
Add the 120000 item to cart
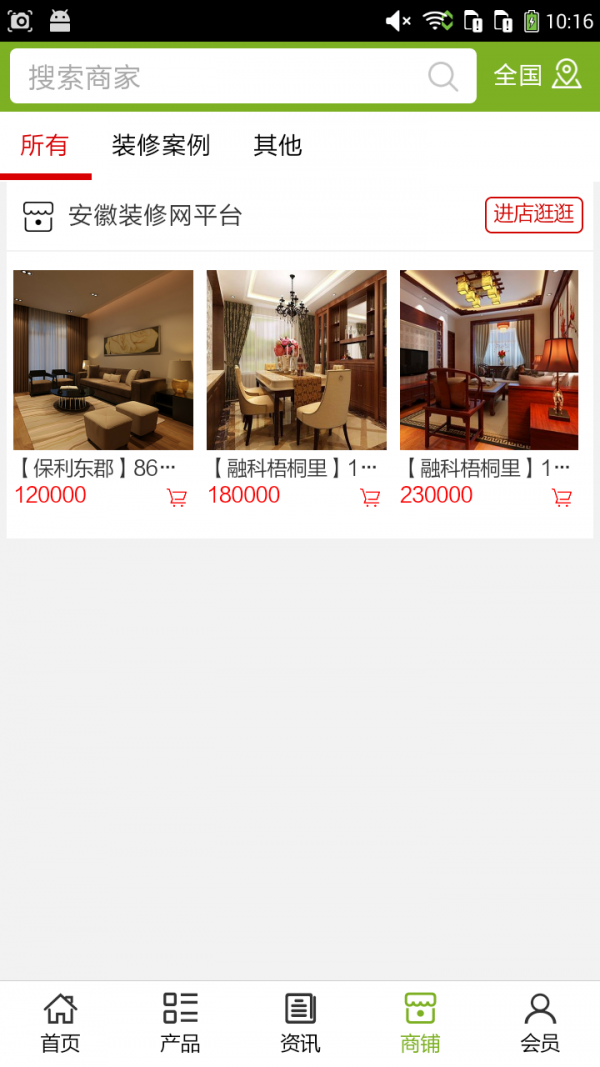177,498
